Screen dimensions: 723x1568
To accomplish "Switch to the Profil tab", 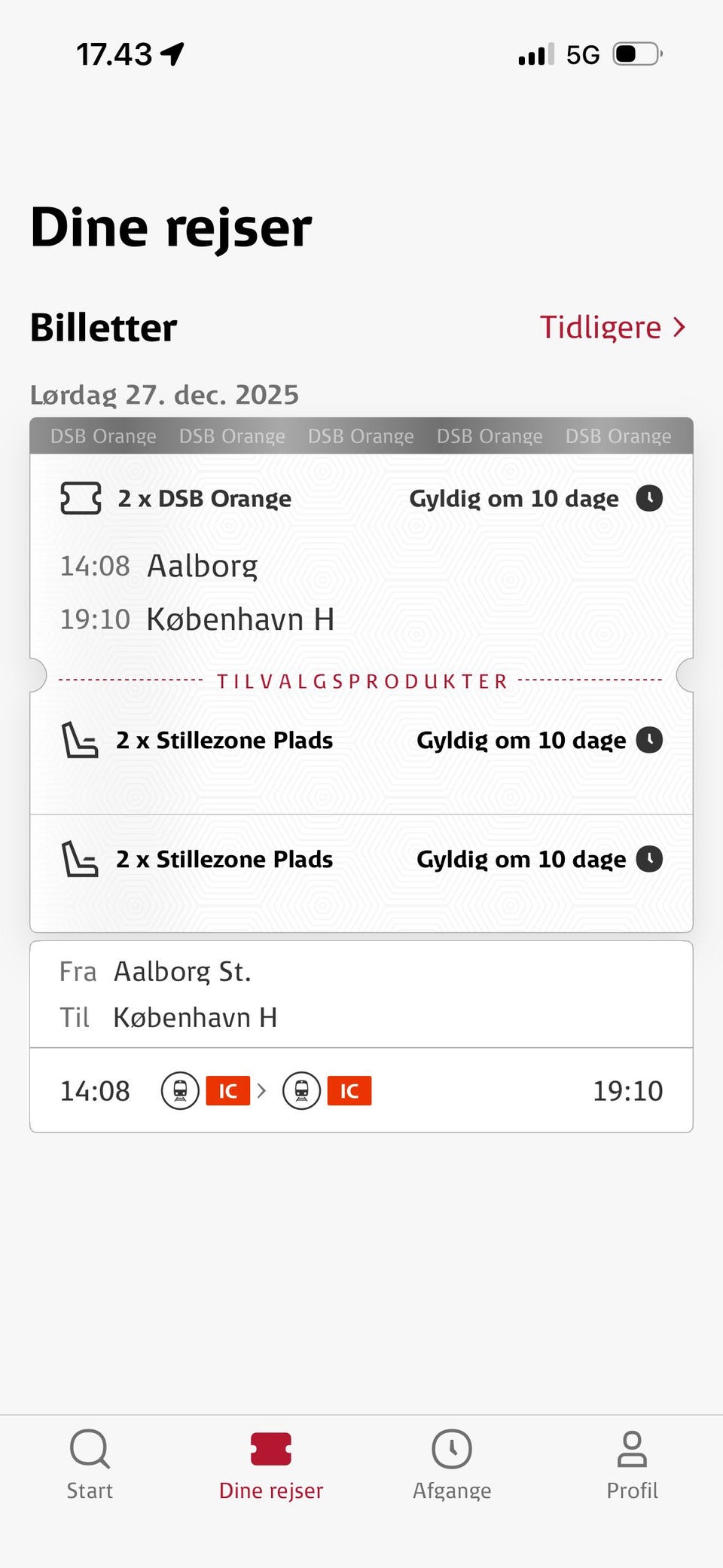I will 632,1466.
